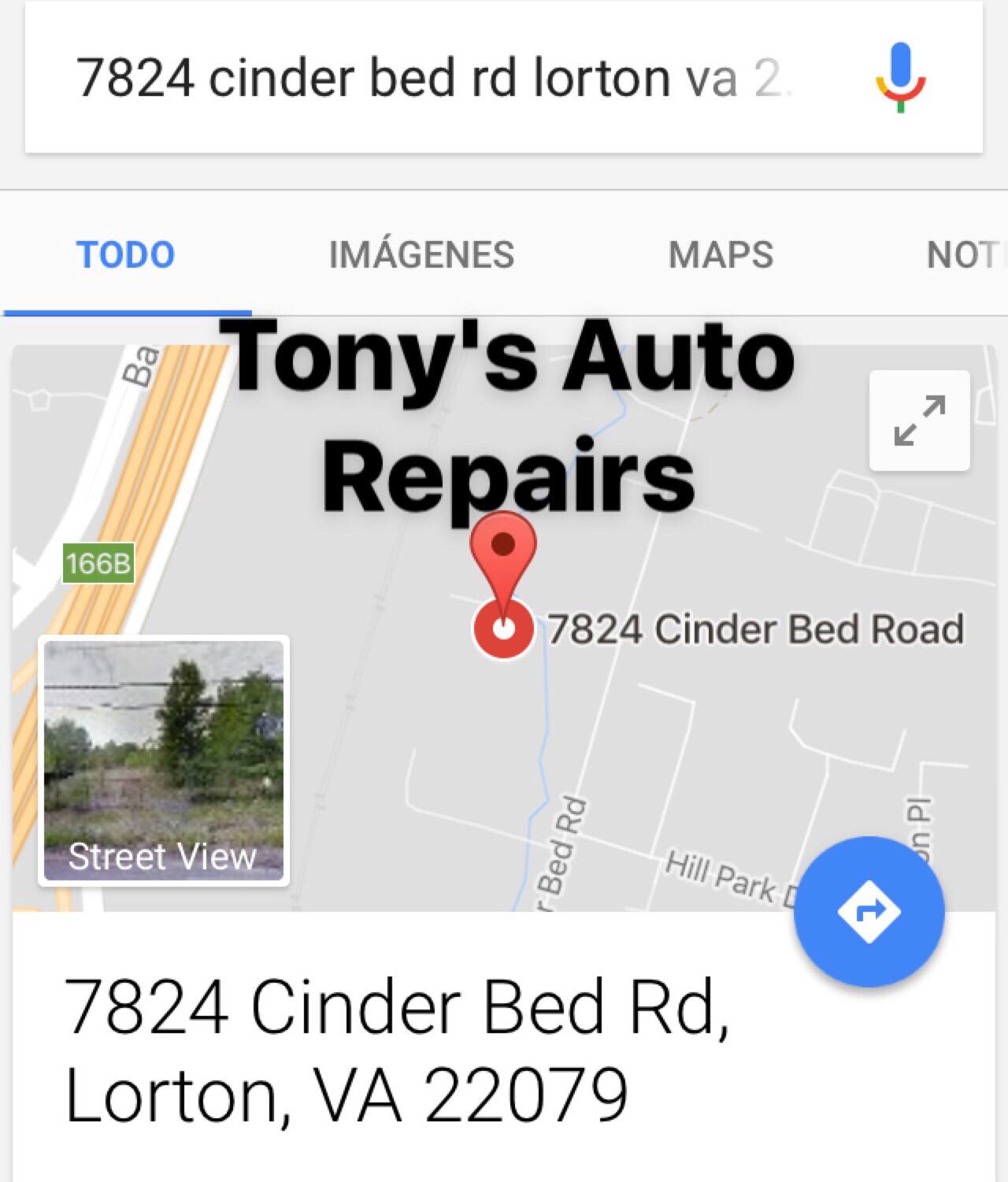Get directions with the blue arrow button
This screenshot has height=1182, width=1008.
869,911
